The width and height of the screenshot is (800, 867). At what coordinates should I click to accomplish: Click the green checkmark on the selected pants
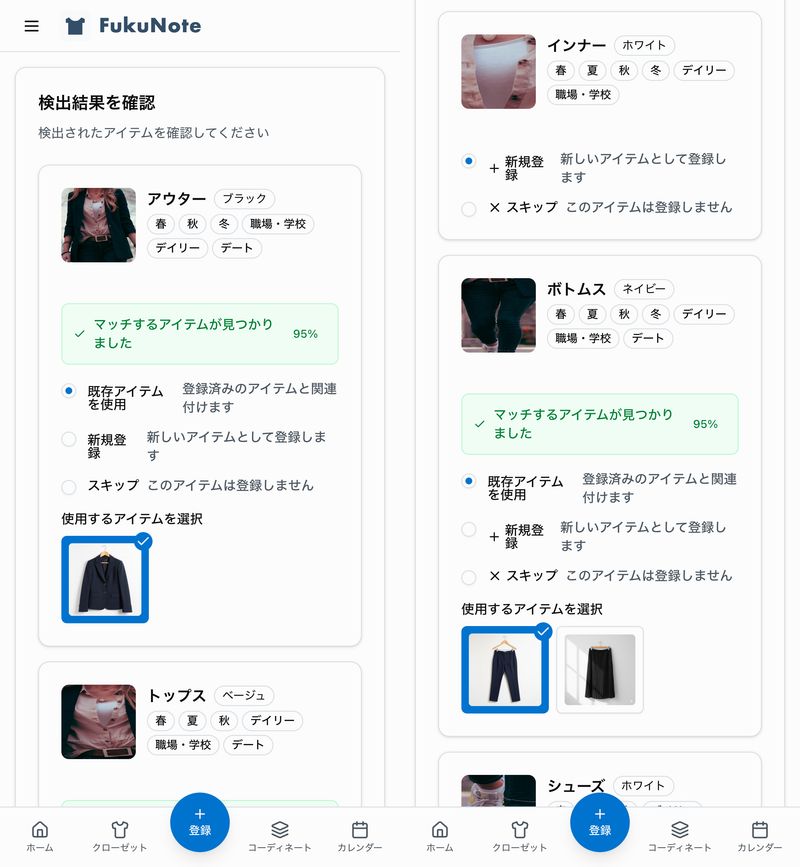pyautogui.click(x=543, y=631)
